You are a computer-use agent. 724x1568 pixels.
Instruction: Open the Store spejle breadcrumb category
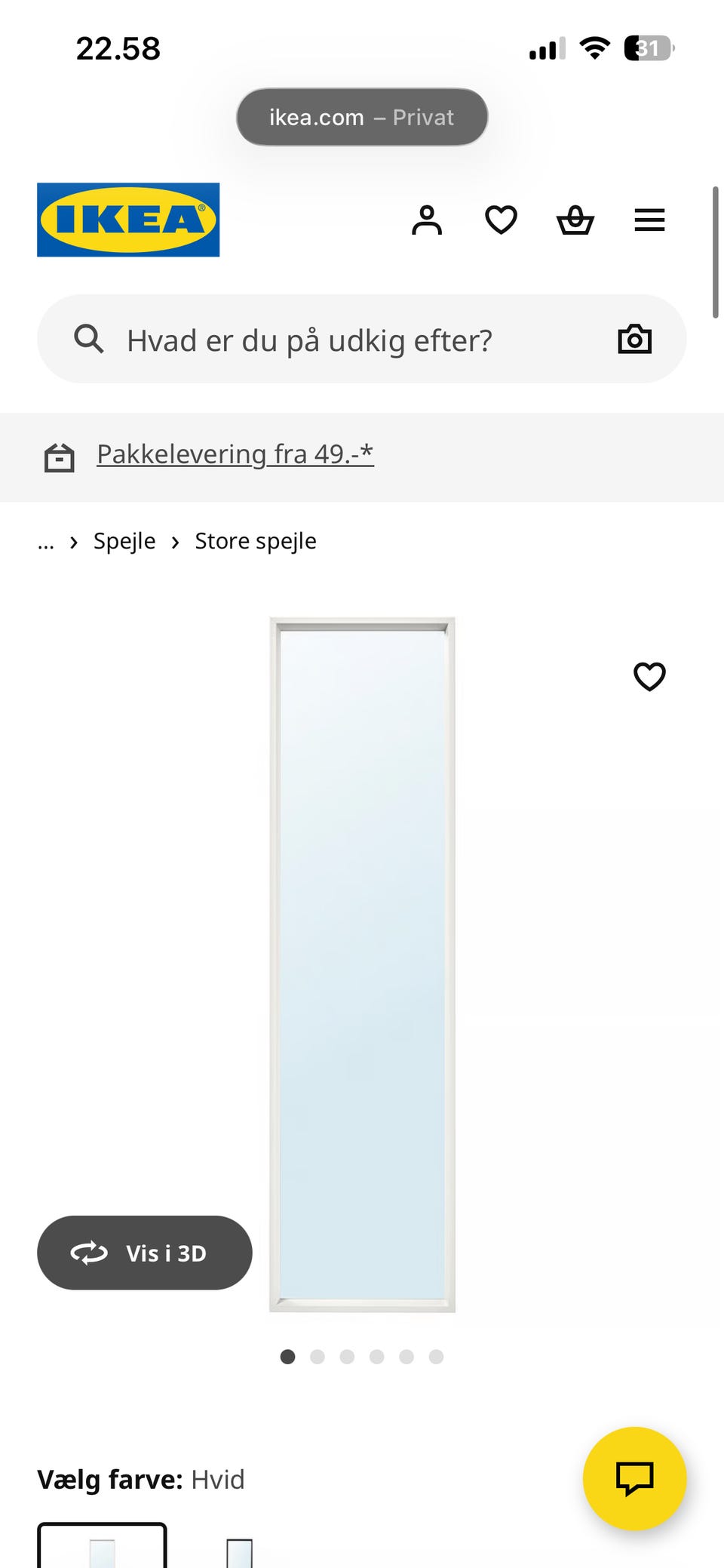[255, 540]
